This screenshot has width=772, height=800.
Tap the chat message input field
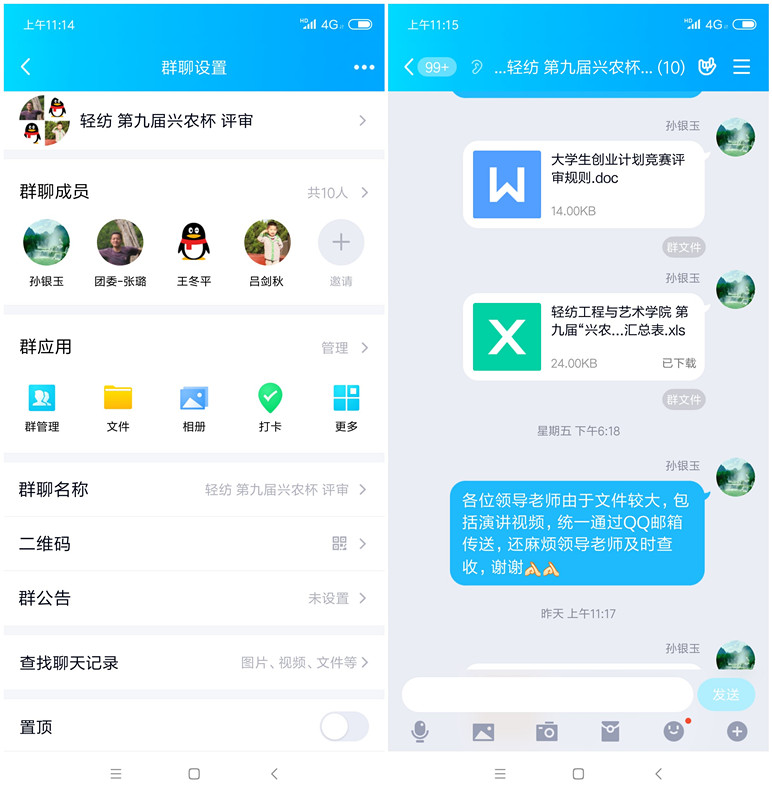(x=547, y=694)
